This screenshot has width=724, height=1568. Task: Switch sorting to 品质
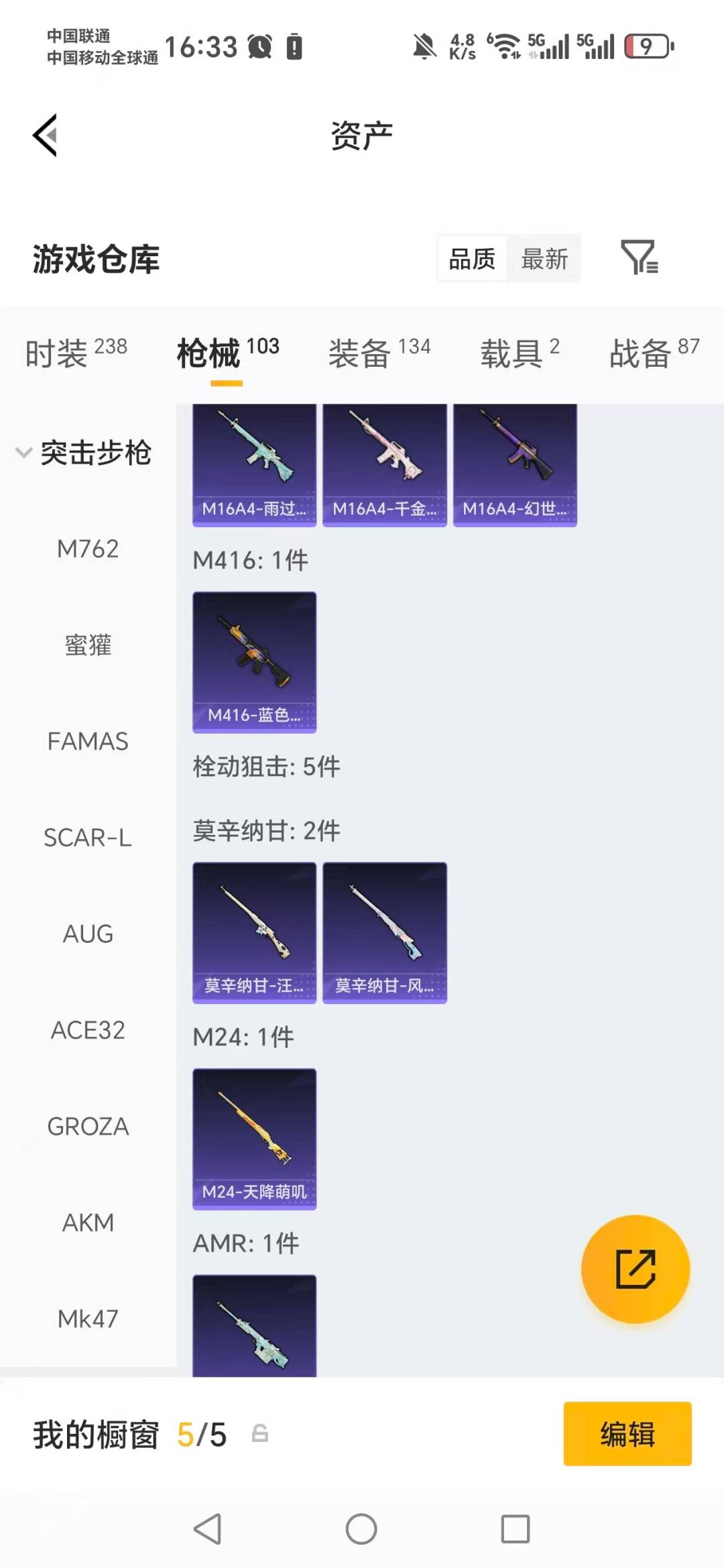[x=472, y=258]
